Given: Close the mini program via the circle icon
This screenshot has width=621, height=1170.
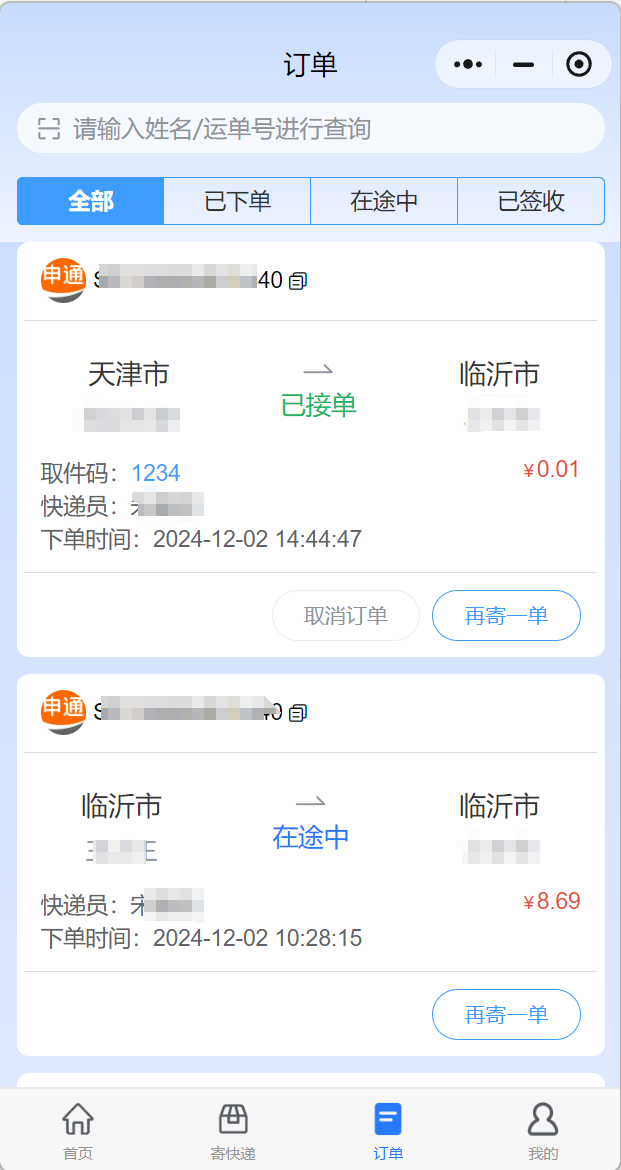Looking at the screenshot, I should 579,65.
